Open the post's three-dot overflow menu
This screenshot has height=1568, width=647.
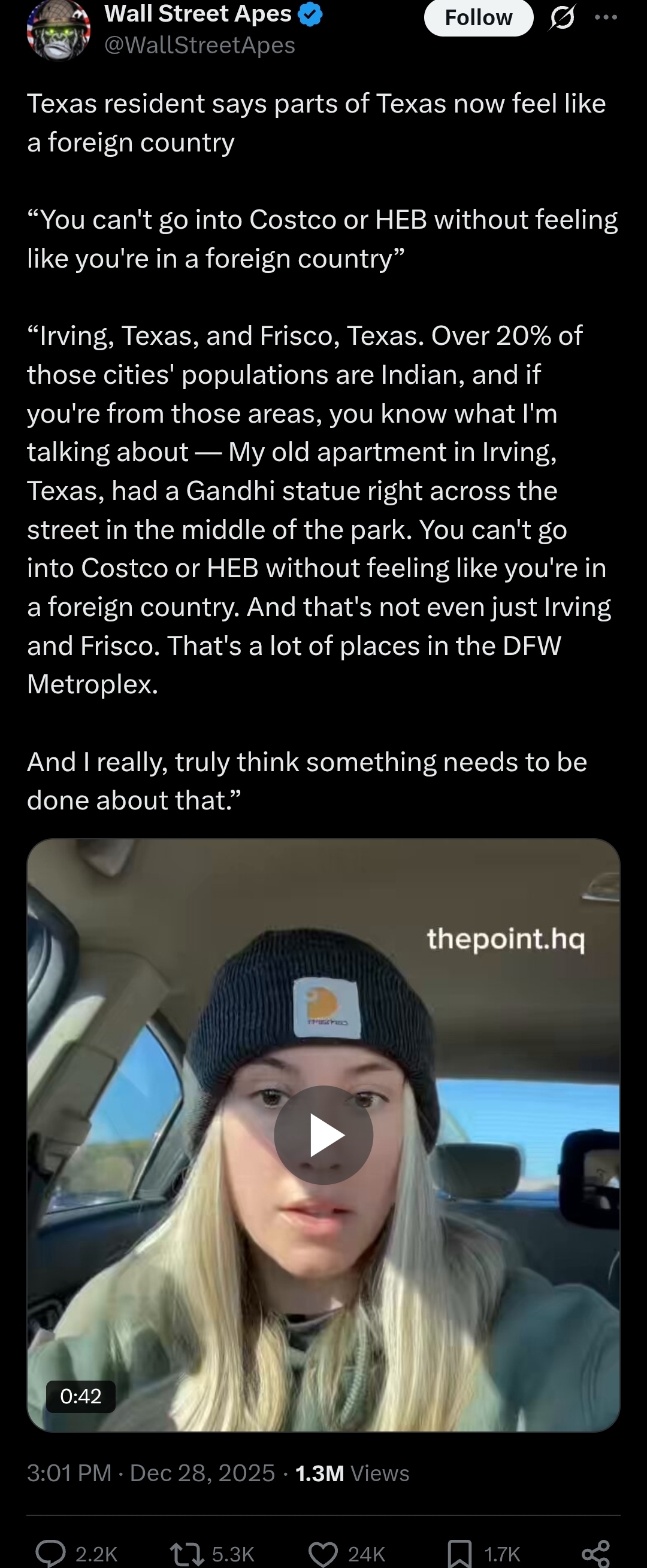tap(606, 17)
